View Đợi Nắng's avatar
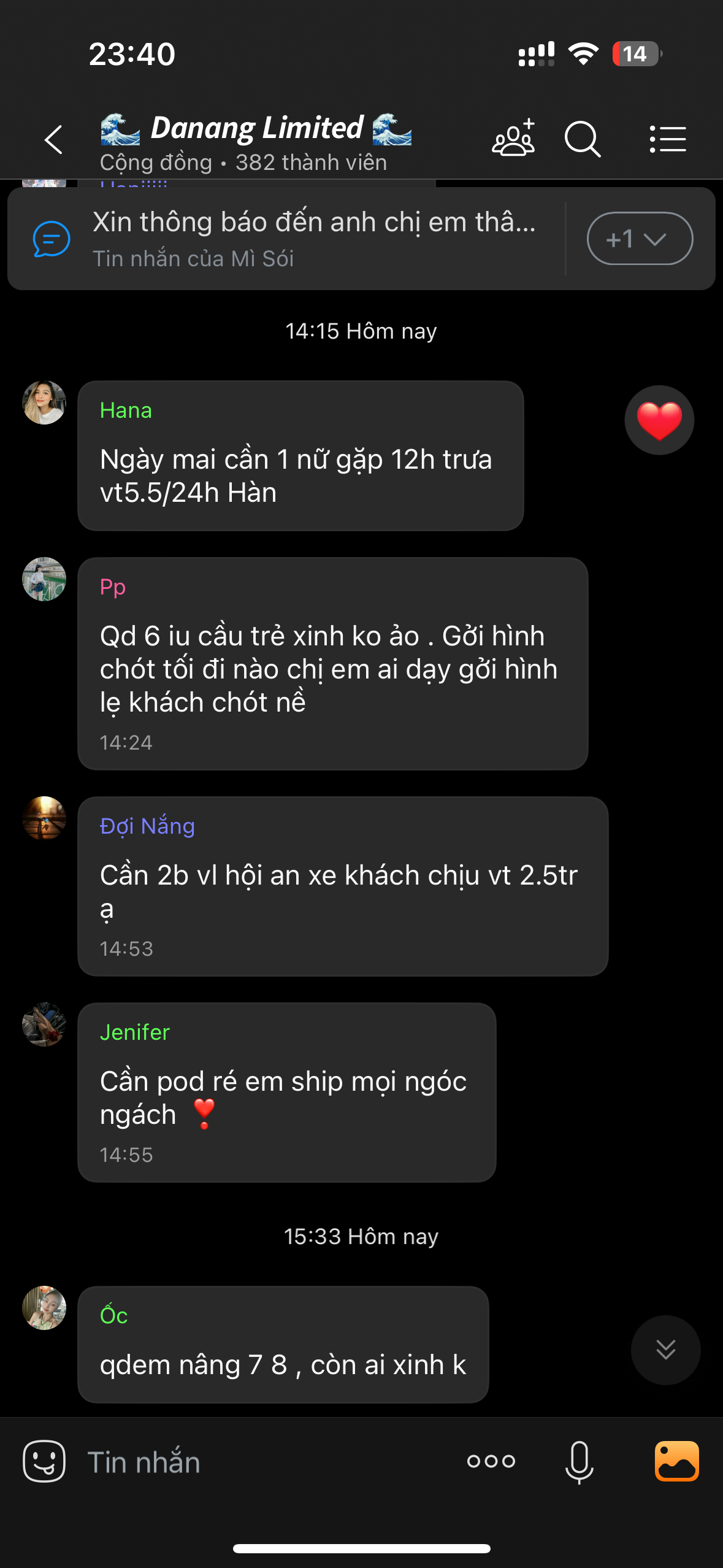 coord(44,818)
